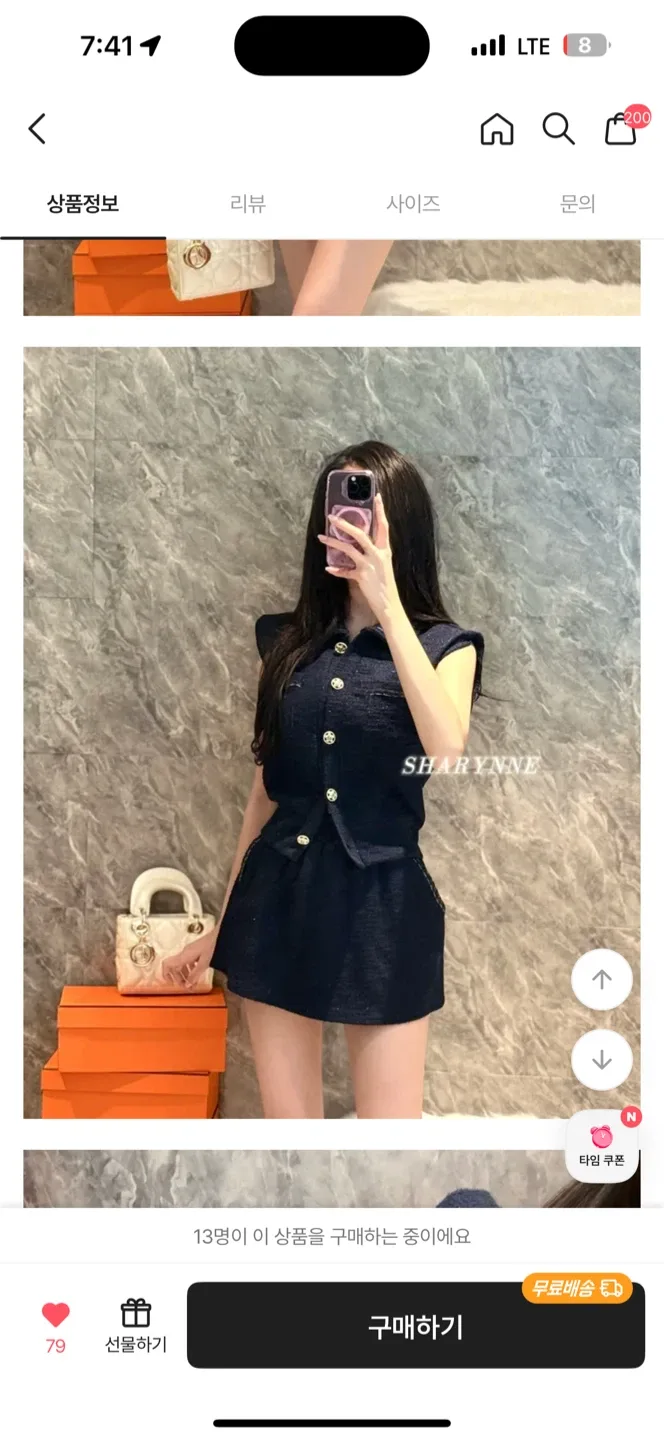664x1440 pixels.
Task: Tap the 구매하기 purchase button
Action: click(x=415, y=1327)
